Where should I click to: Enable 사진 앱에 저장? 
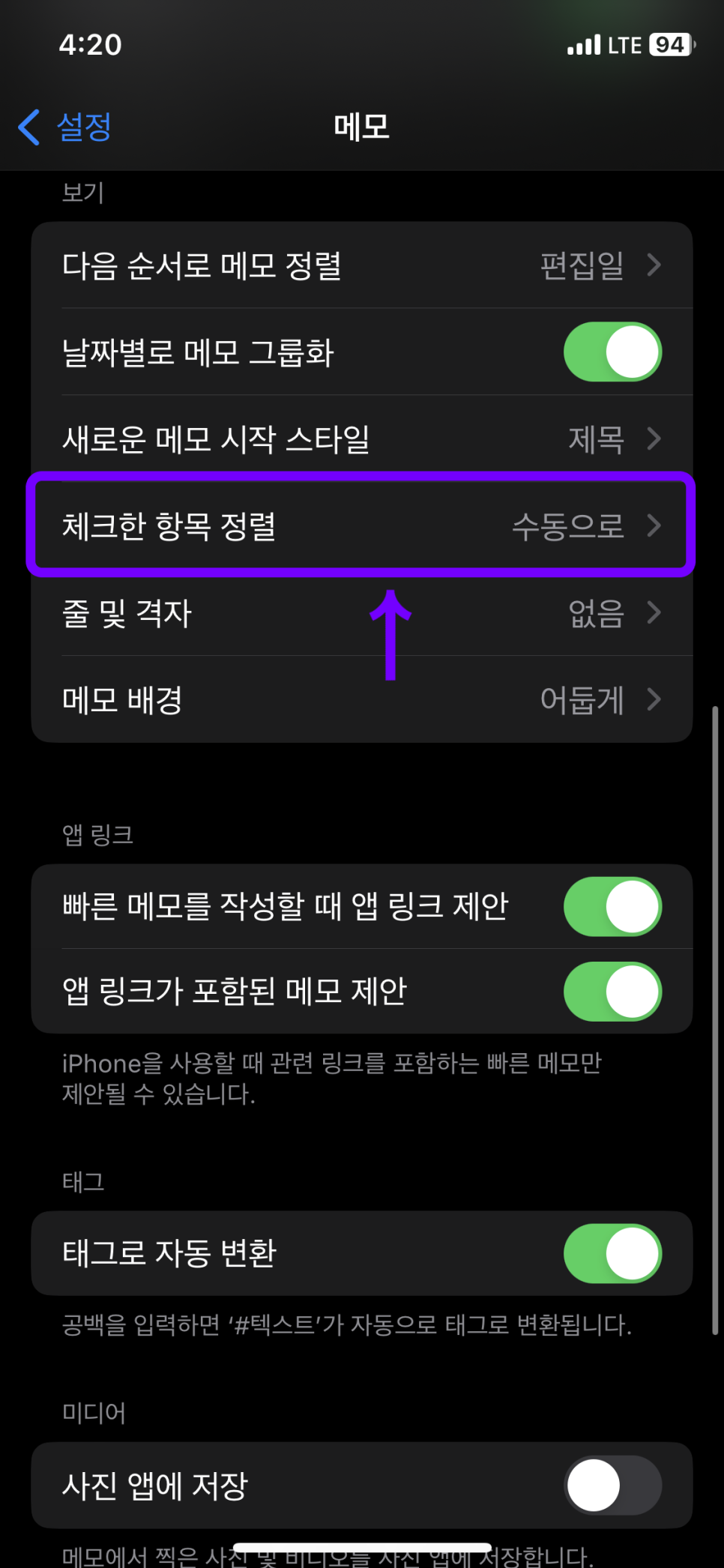[x=612, y=1485]
